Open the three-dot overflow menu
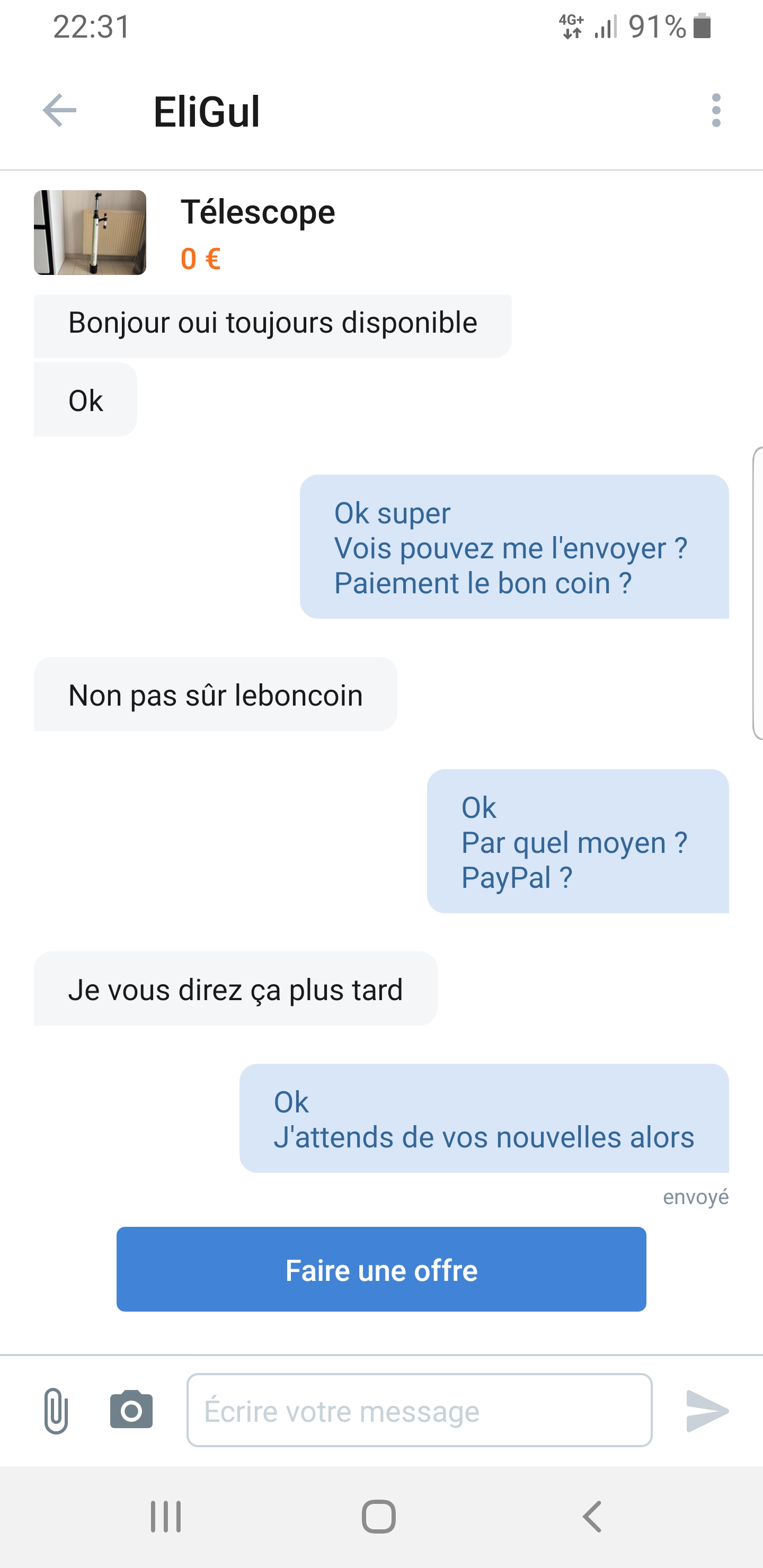This screenshot has width=763, height=1568. coord(715,111)
